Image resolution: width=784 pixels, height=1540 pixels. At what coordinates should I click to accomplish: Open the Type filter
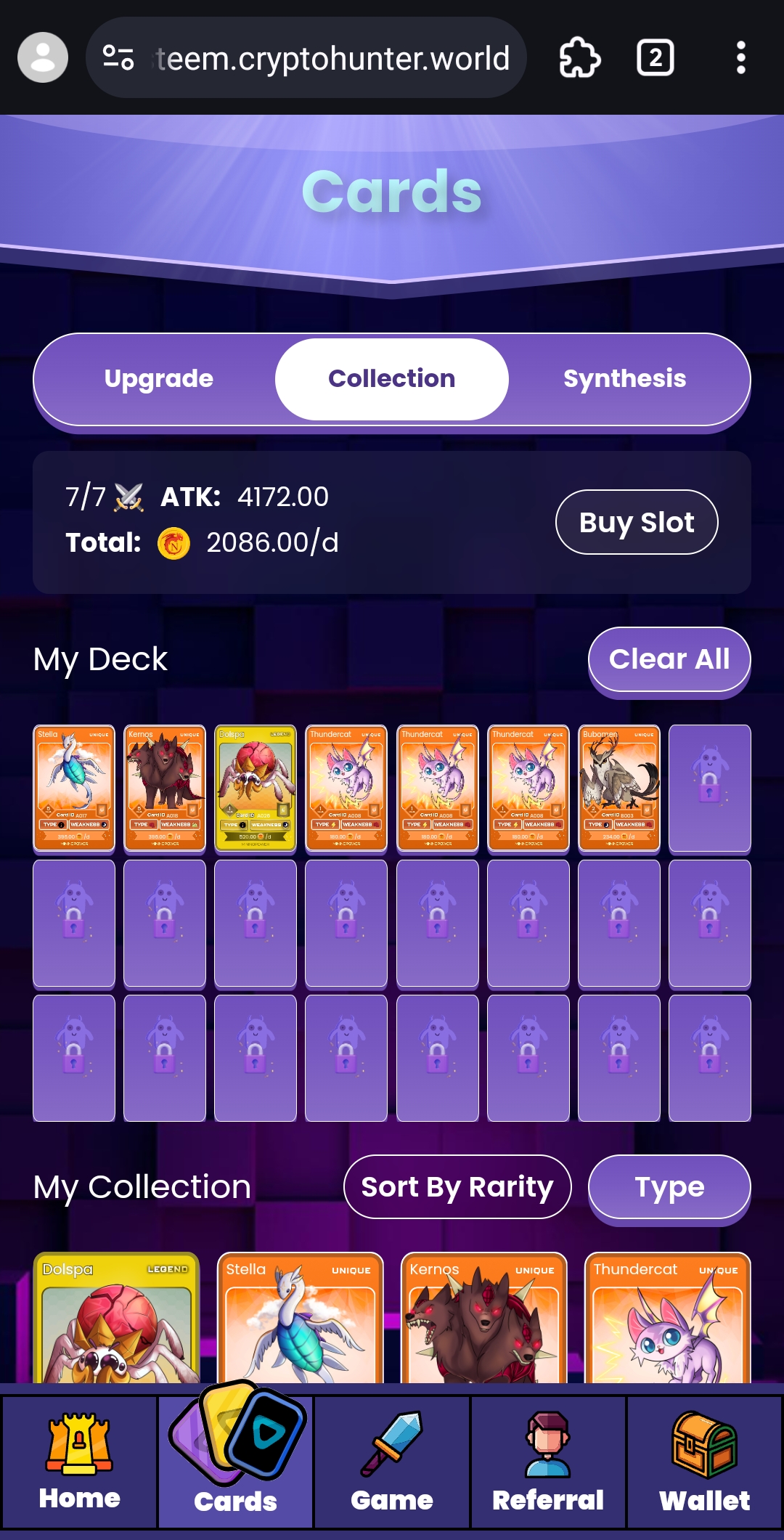pyautogui.click(x=669, y=1186)
